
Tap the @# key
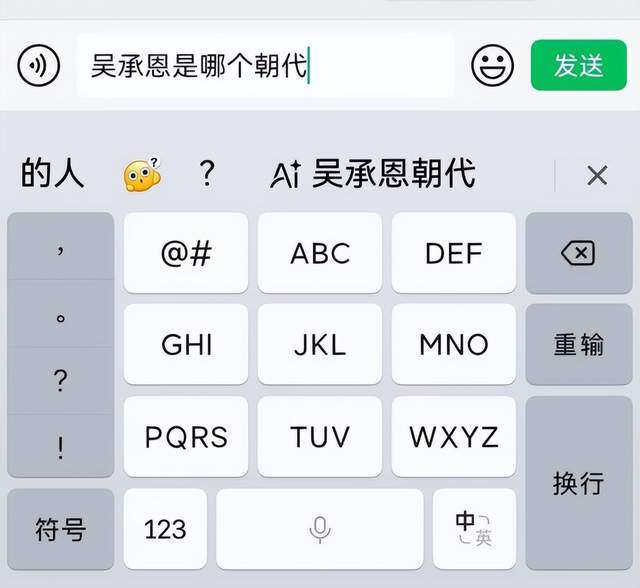coord(186,253)
